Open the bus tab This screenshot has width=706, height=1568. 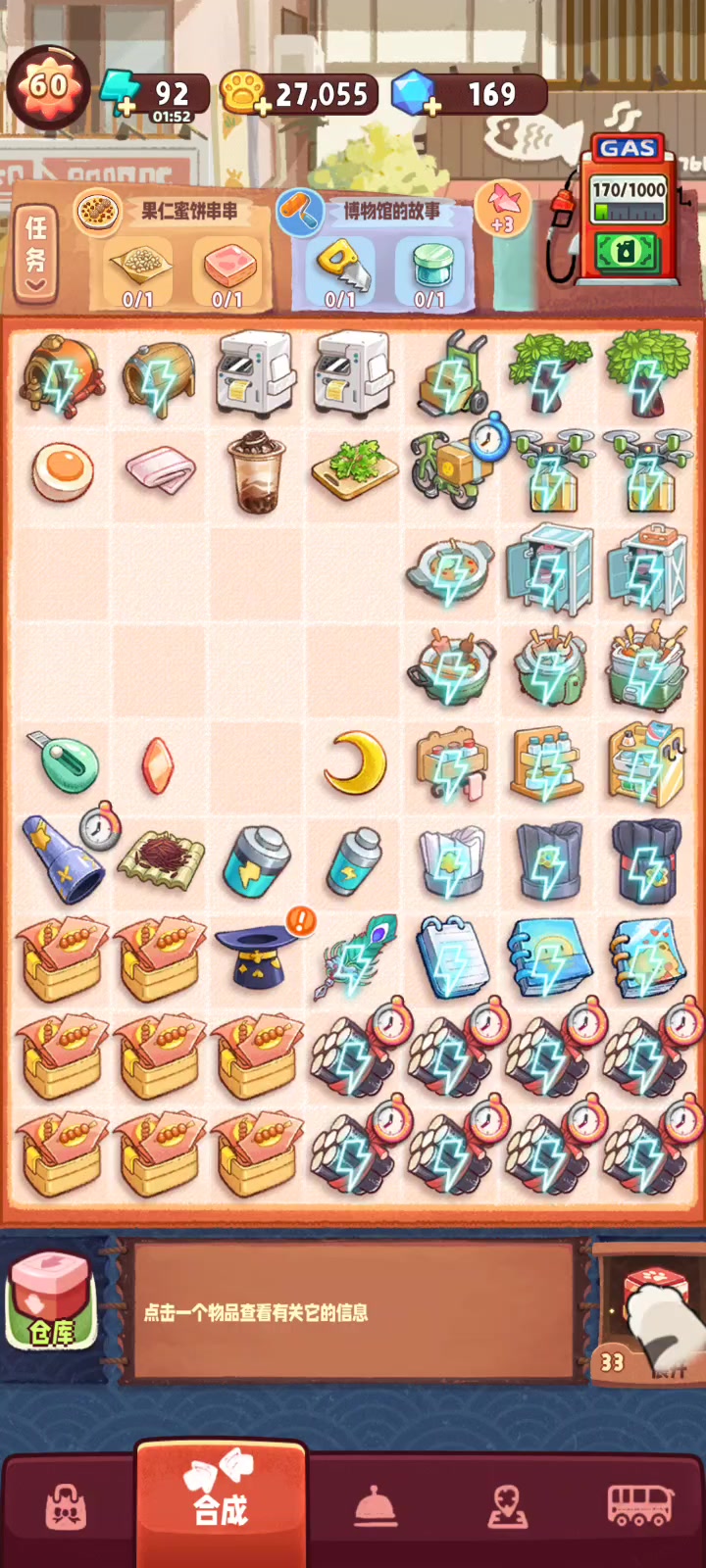[640, 1506]
